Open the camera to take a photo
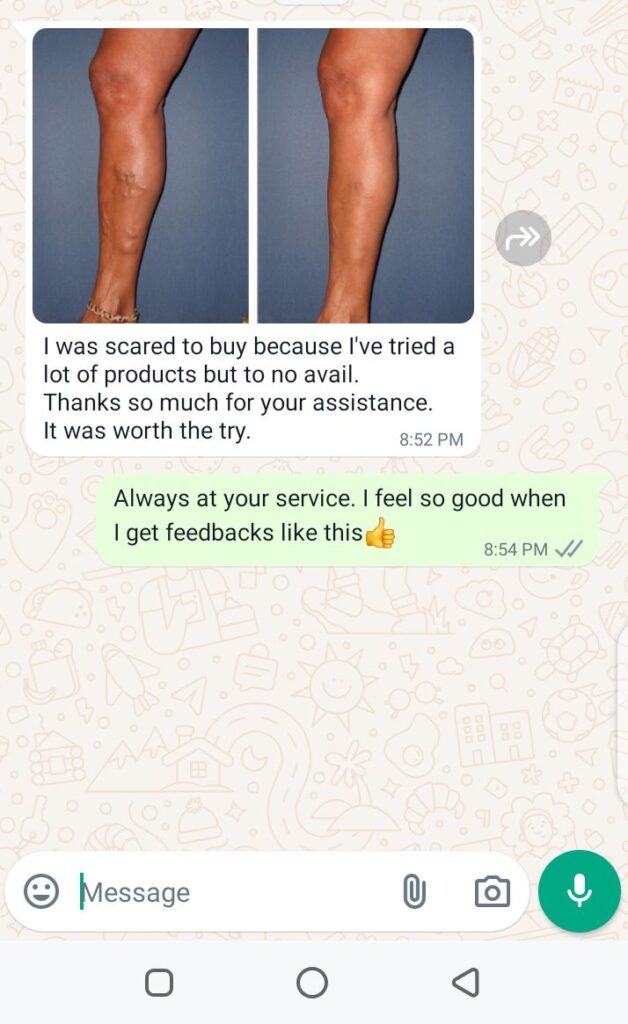The height and width of the screenshot is (1024, 628). click(x=491, y=891)
